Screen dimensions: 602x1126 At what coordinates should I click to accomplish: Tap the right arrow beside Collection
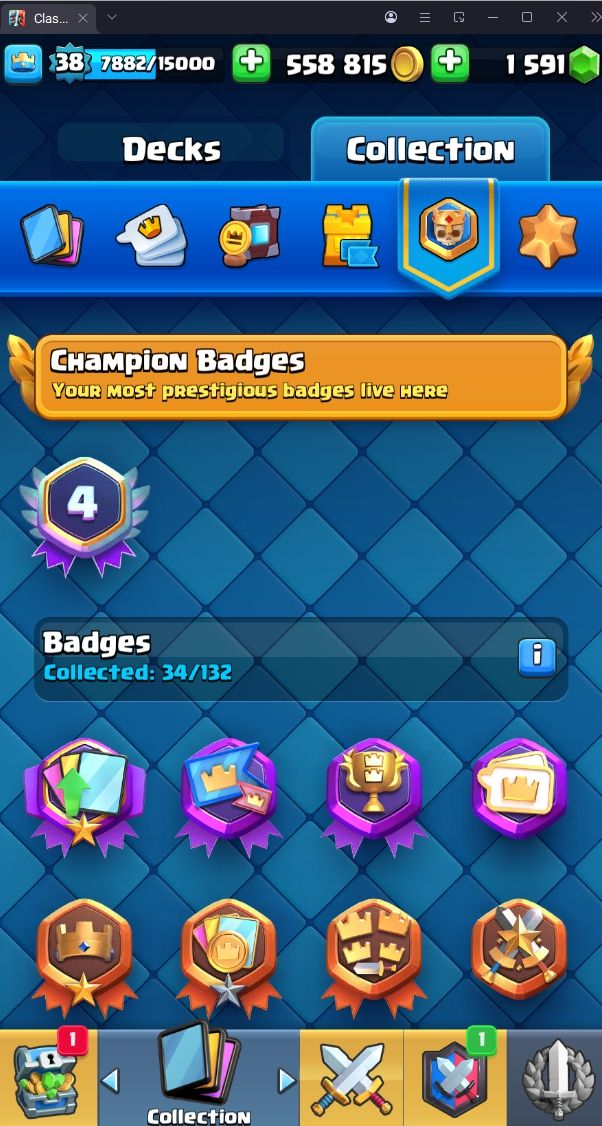[287, 1080]
